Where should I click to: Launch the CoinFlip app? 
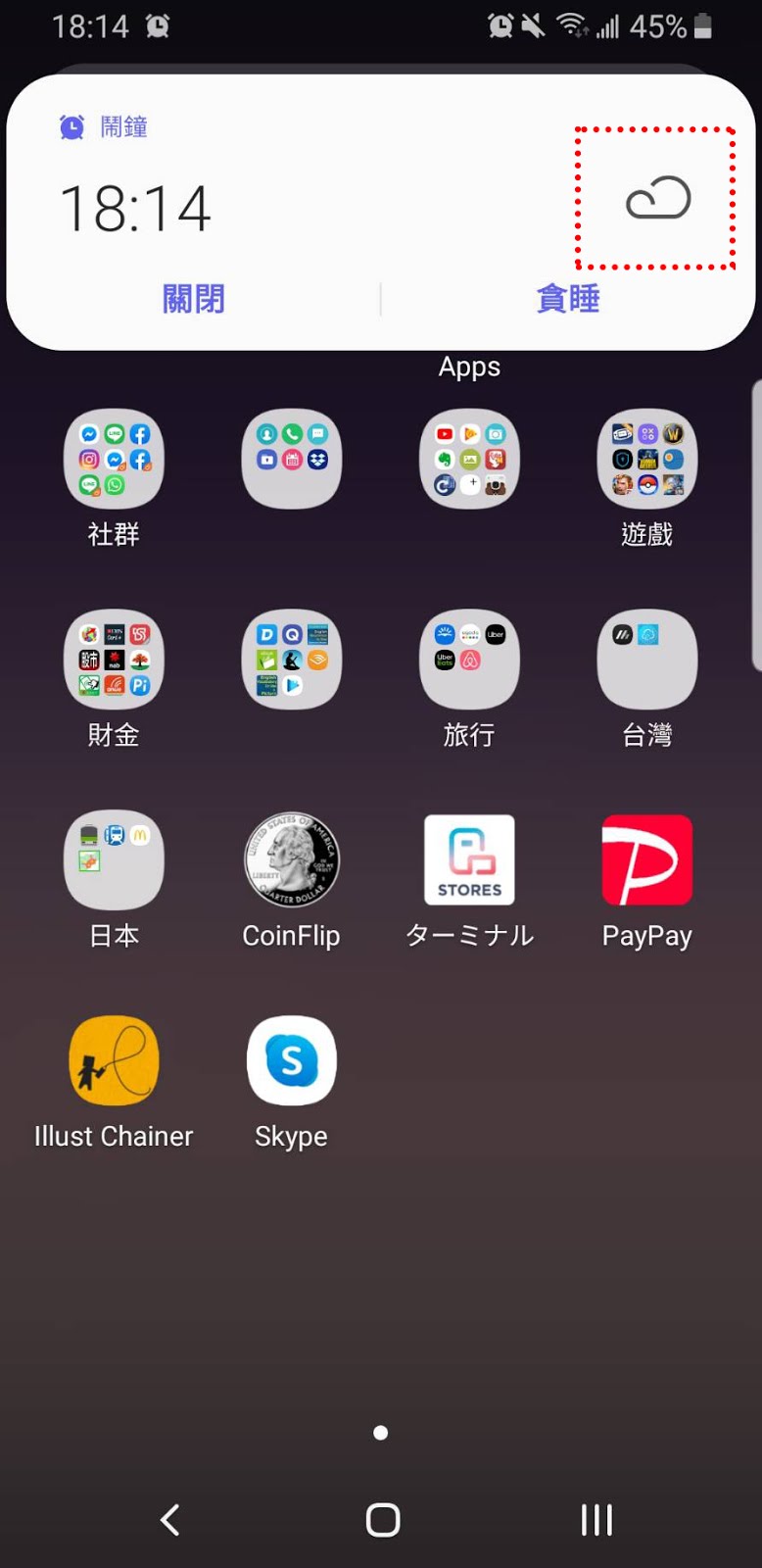(291, 859)
